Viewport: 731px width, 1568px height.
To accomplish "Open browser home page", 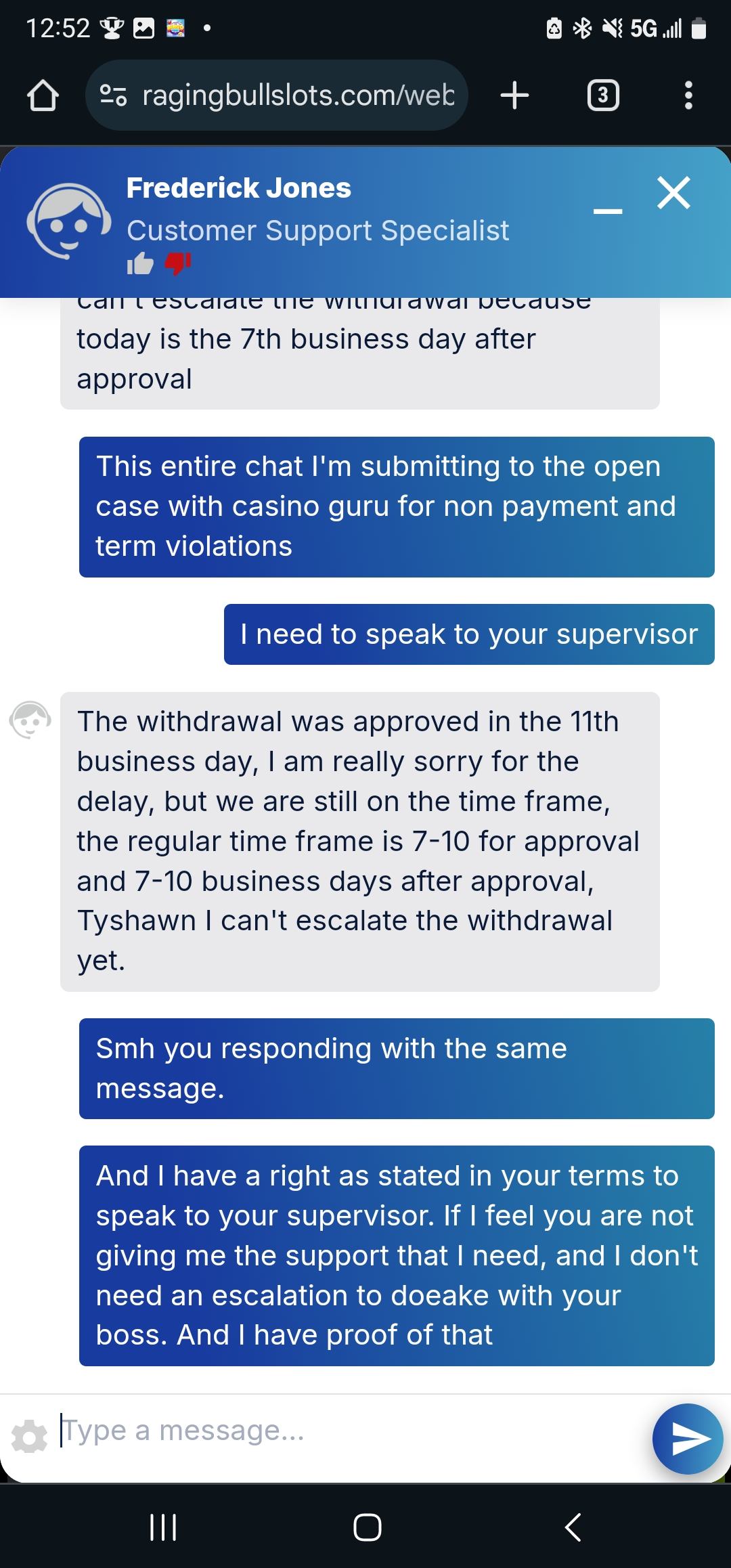I will 42,95.
